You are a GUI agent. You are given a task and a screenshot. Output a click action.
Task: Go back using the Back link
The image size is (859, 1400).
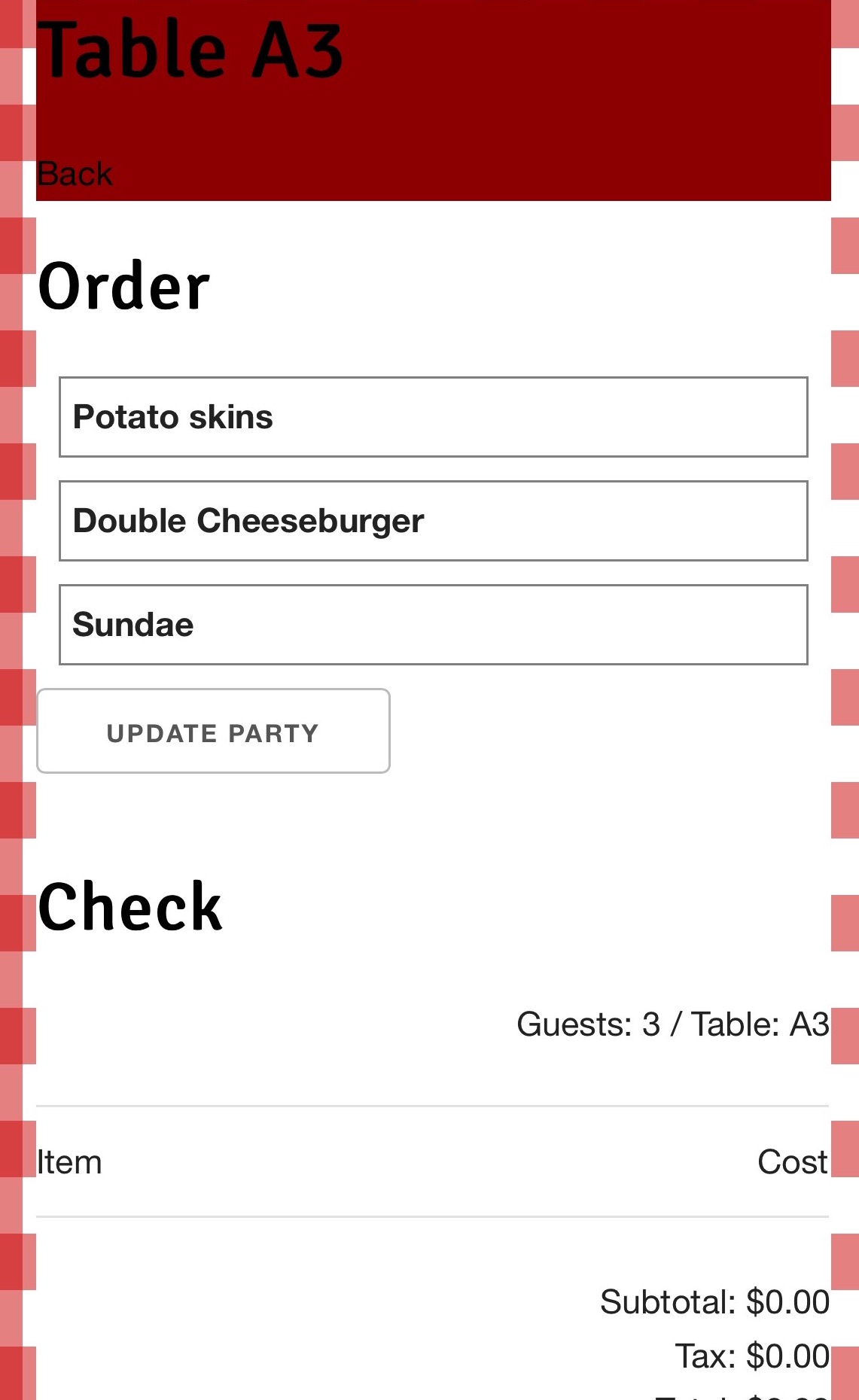(x=75, y=174)
